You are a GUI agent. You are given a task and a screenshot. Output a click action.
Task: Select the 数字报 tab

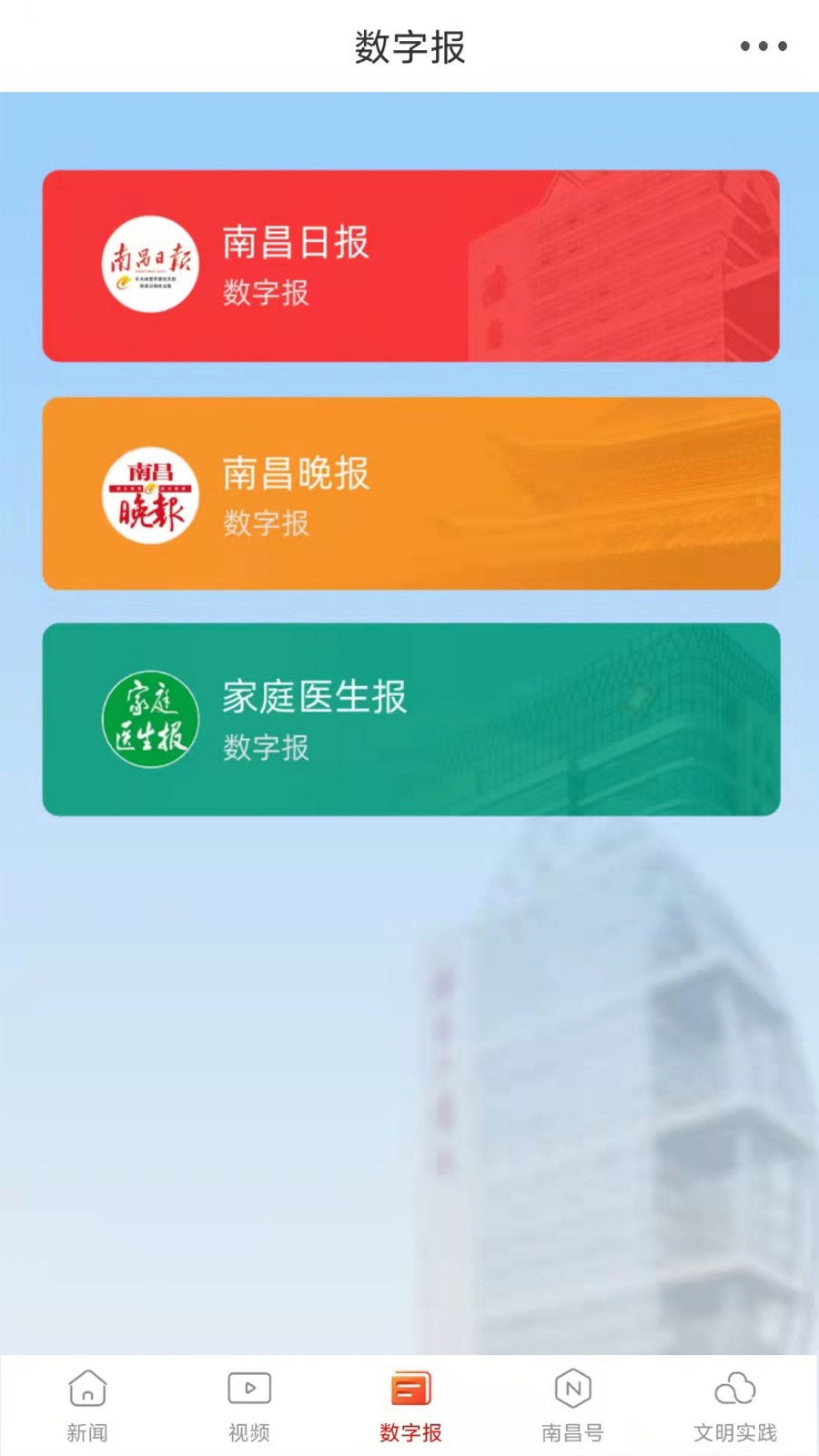pos(410,1406)
